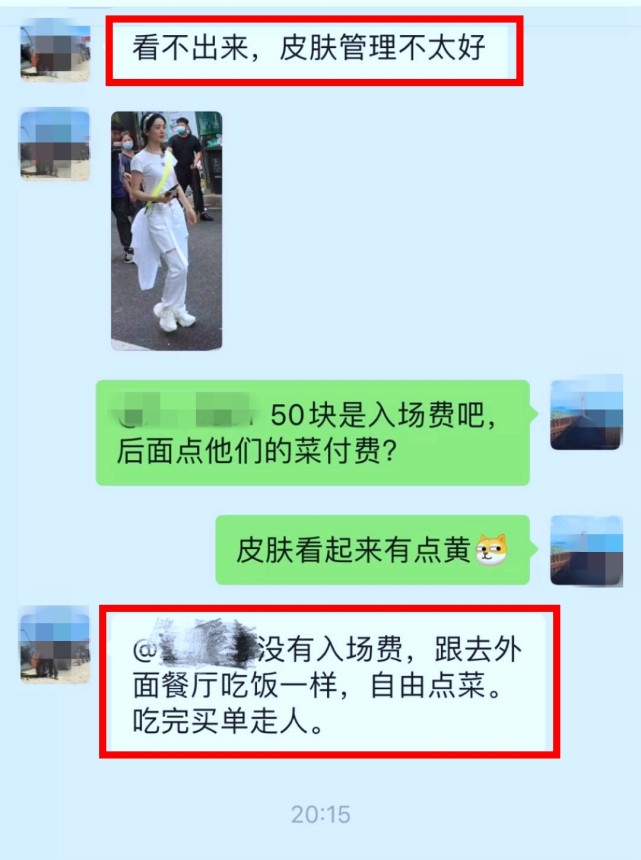641x860 pixels.
Task: View profile avatar beside '皮肤看起来有点黄'
Action: pos(586,551)
